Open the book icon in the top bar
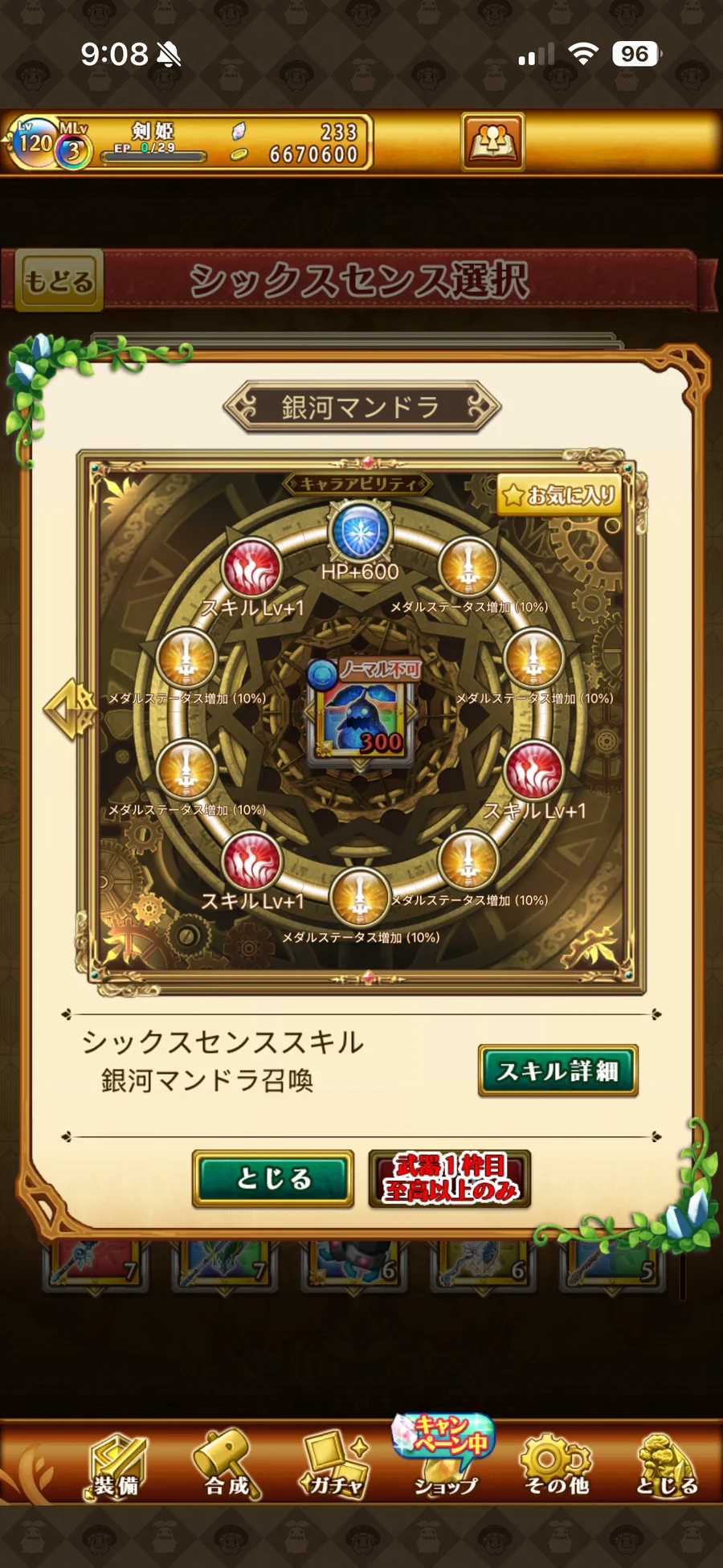 (x=492, y=141)
